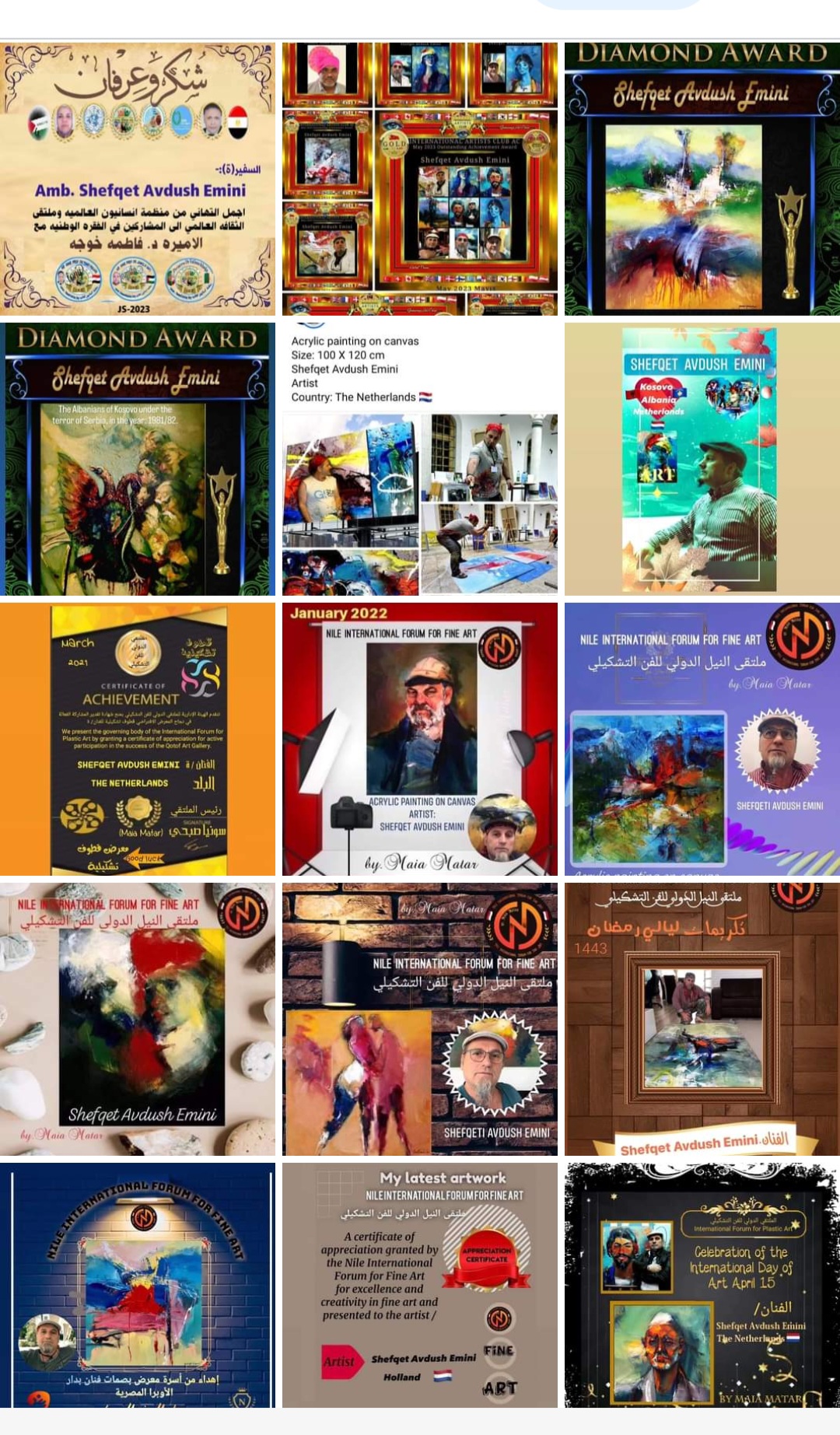Open the Kosovo Albania Netherlands hearts photo
840x1435 pixels.
coord(702,459)
